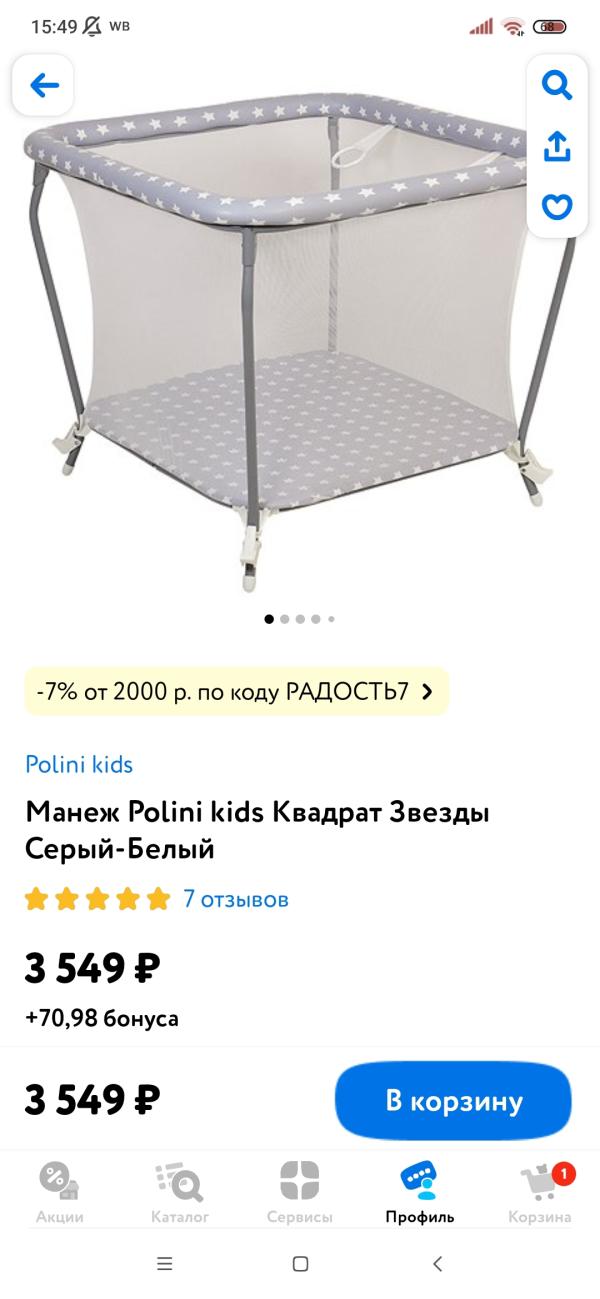This screenshot has height=1299, width=600.
Task: Open recent apps from the navigation bar
Action: [x=165, y=1264]
